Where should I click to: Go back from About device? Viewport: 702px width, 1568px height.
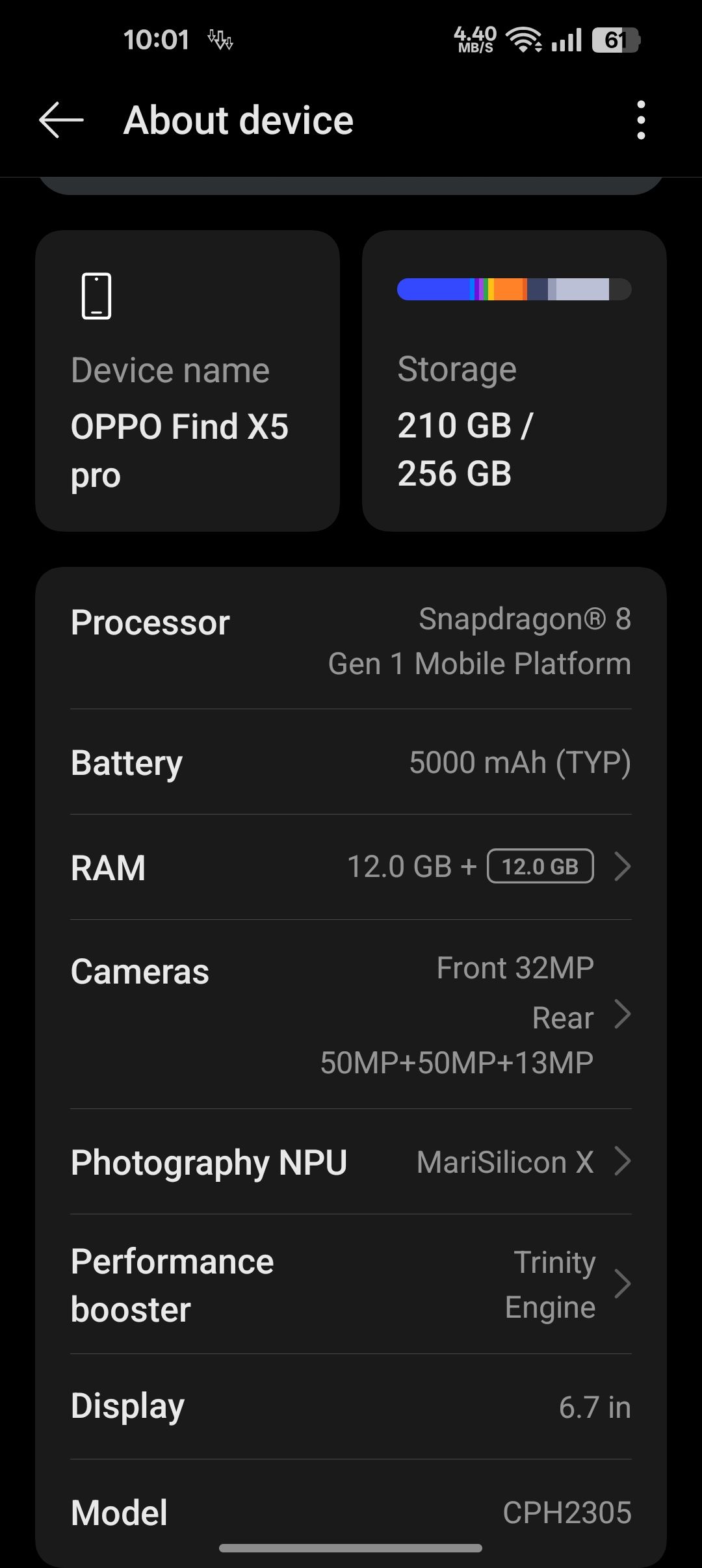tap(61, 120)
